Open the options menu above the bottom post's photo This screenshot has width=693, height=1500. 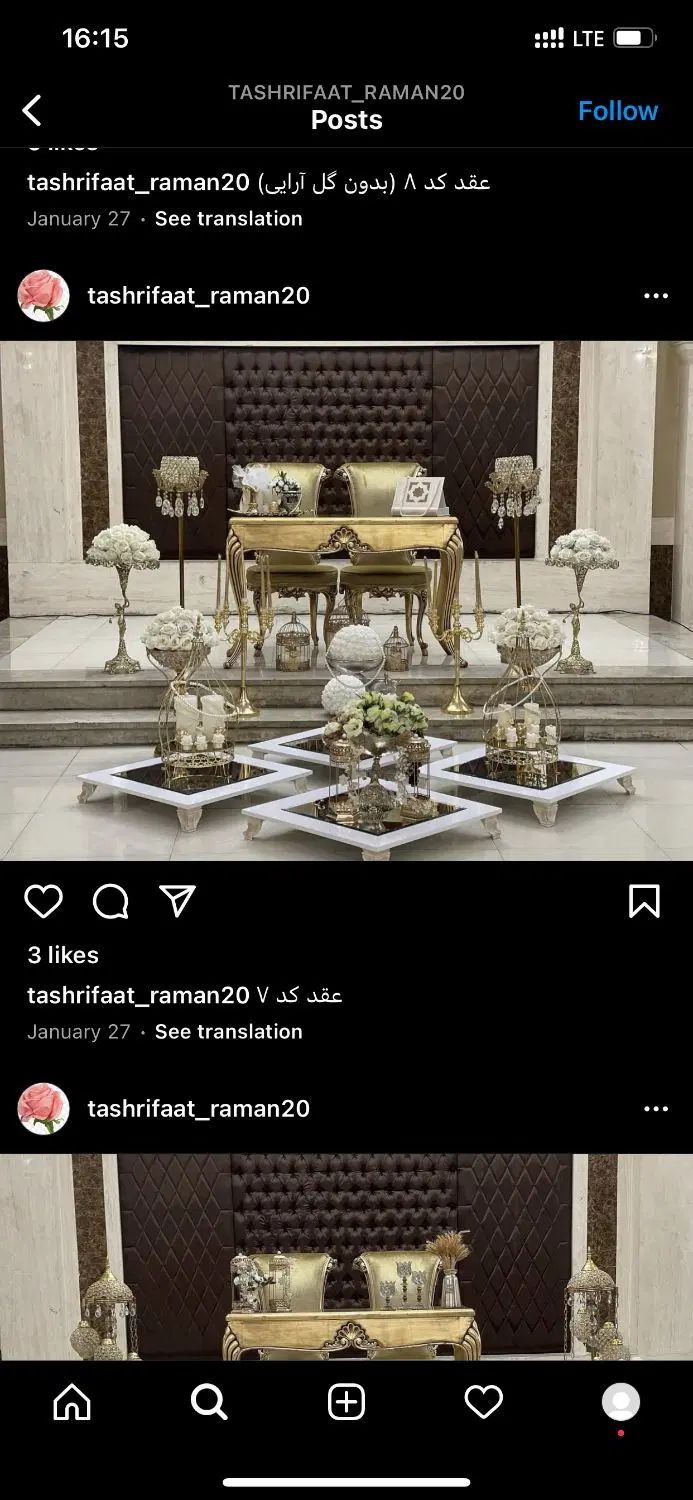[x=655, y=1109]
